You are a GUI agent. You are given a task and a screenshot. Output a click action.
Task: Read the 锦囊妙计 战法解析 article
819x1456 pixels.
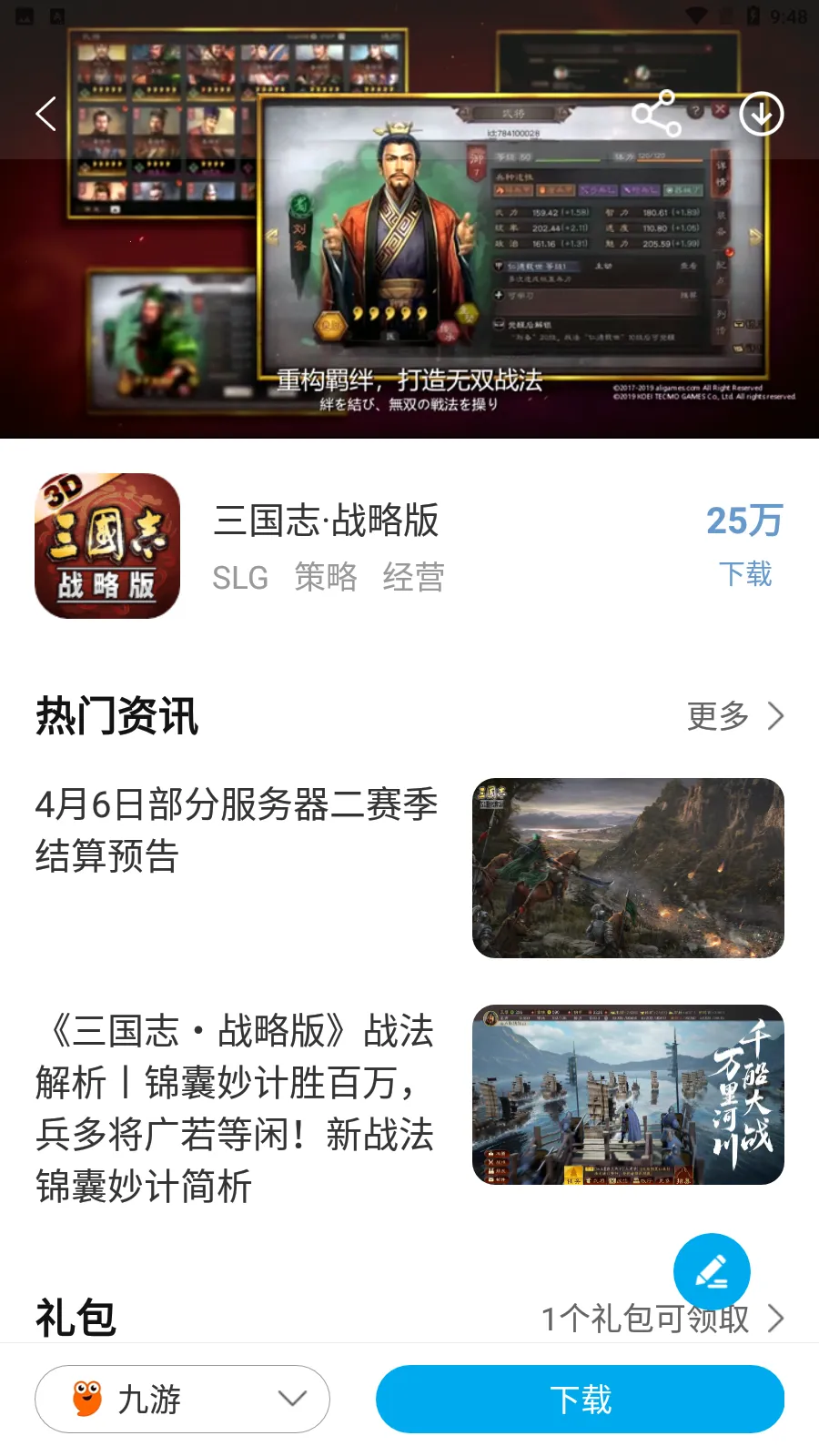tap(235, 1107)
